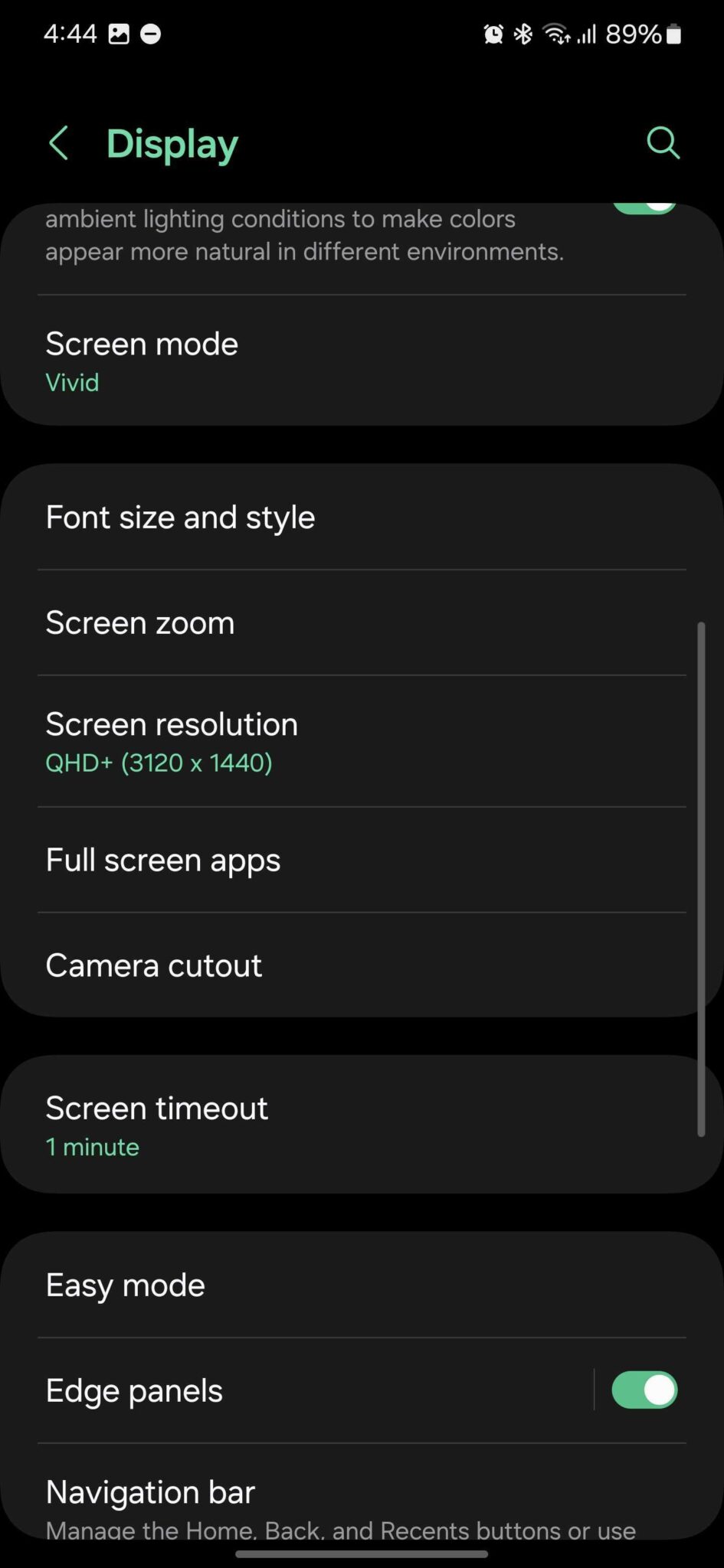Tap the battery indicator in status bar
The height and width of the screenshot is (1568, 724).
click(672, 34)
